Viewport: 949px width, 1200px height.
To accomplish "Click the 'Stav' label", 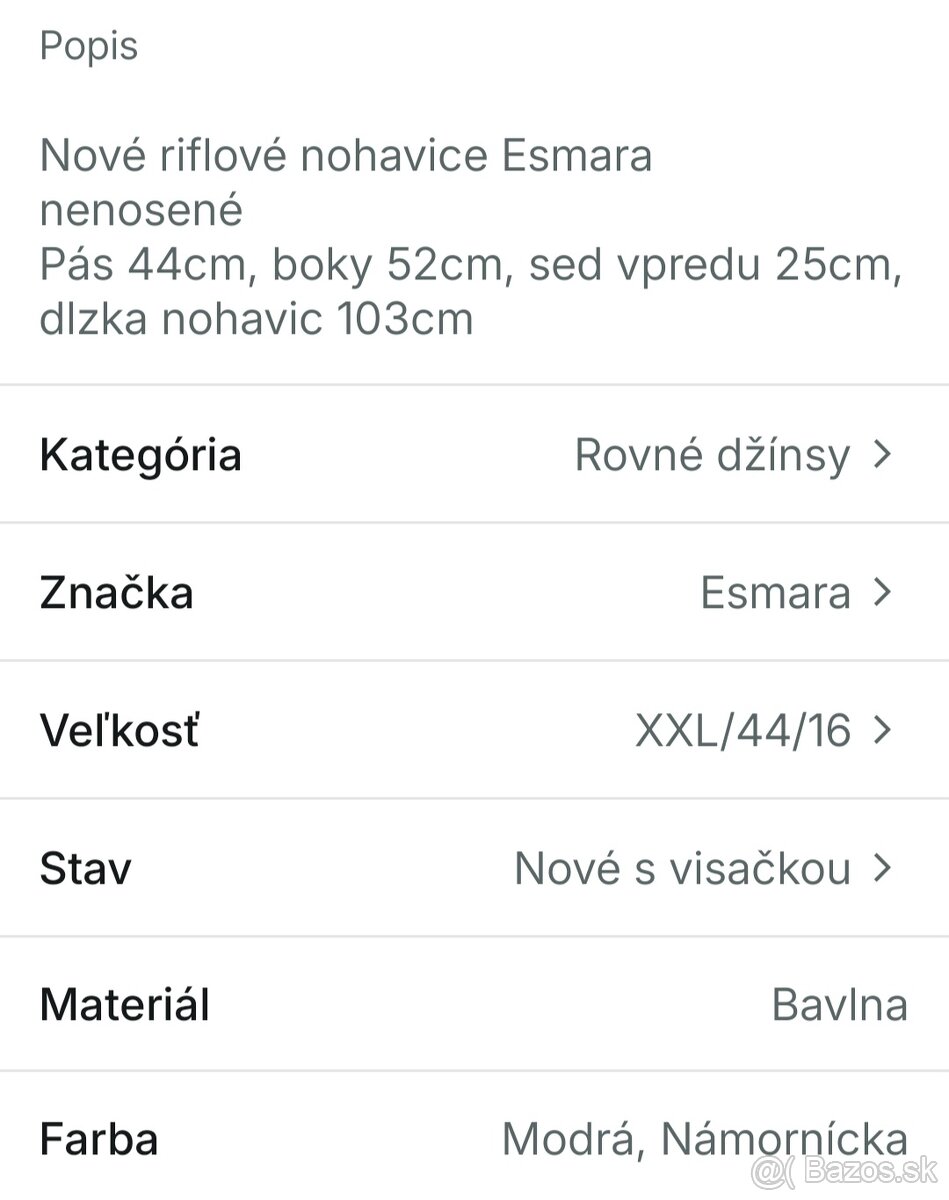I will point(84,868).
